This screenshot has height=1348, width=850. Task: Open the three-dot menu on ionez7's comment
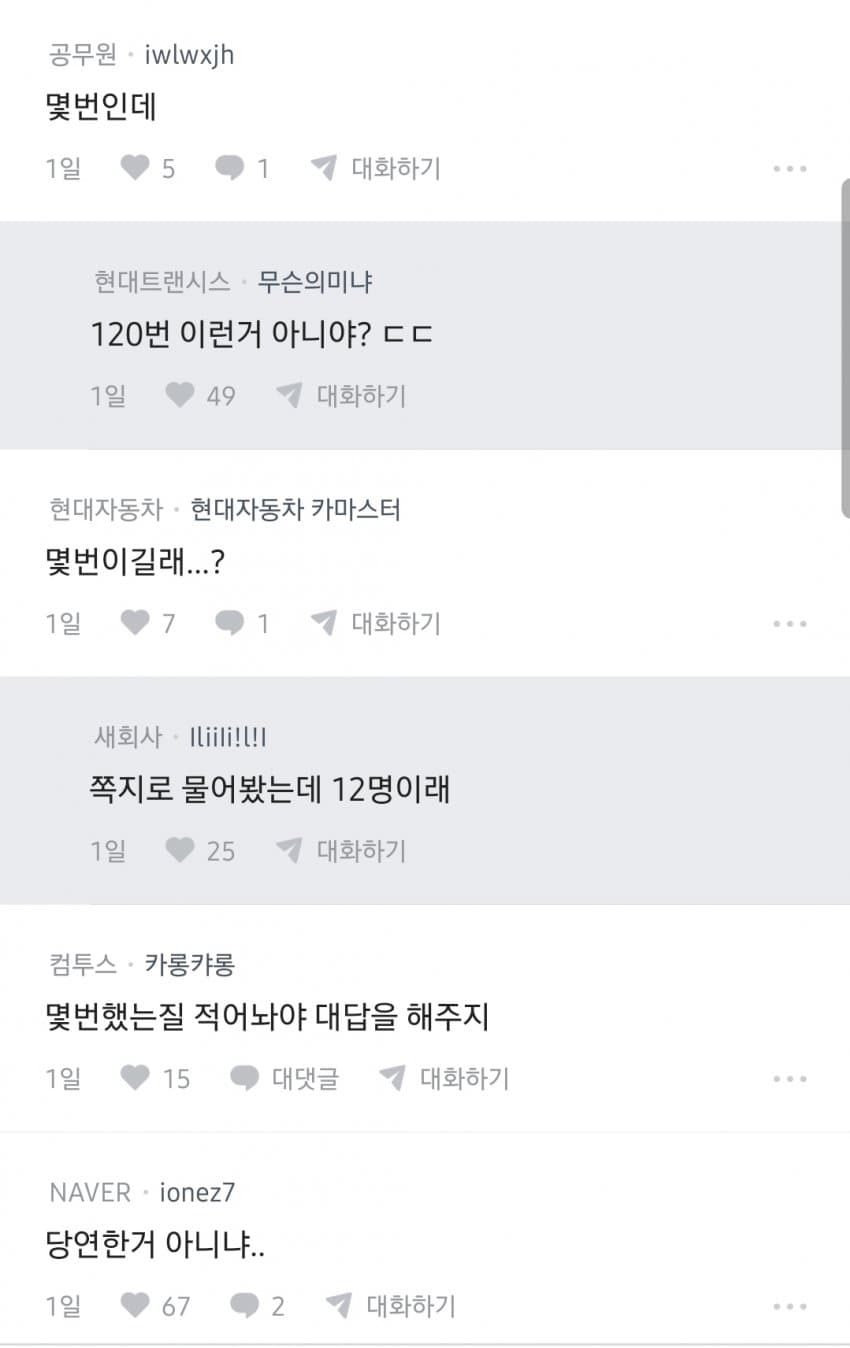tap(789, 1306)
